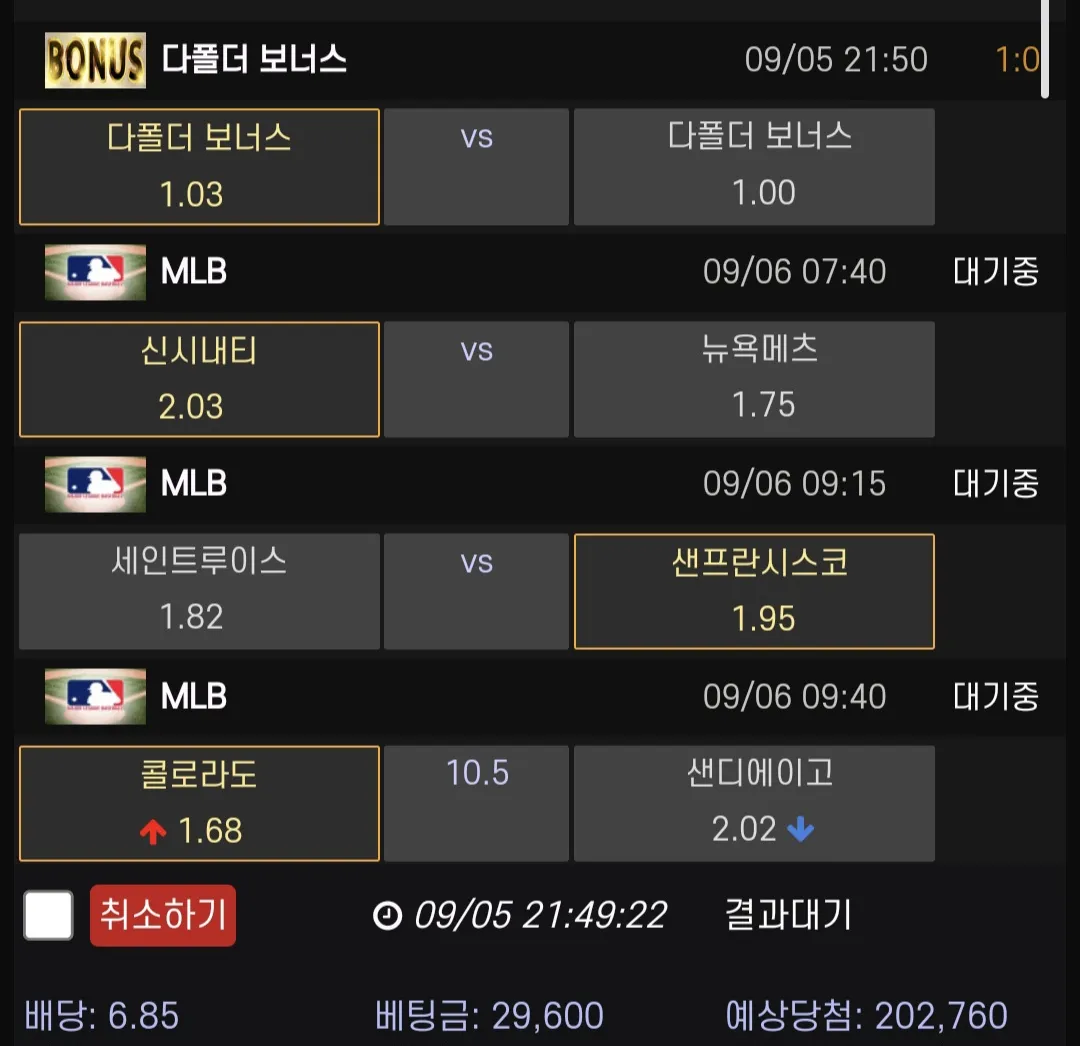Select 뉴욕메츠 odds 1.75
1080x1046 pixels.
[754, 379]
